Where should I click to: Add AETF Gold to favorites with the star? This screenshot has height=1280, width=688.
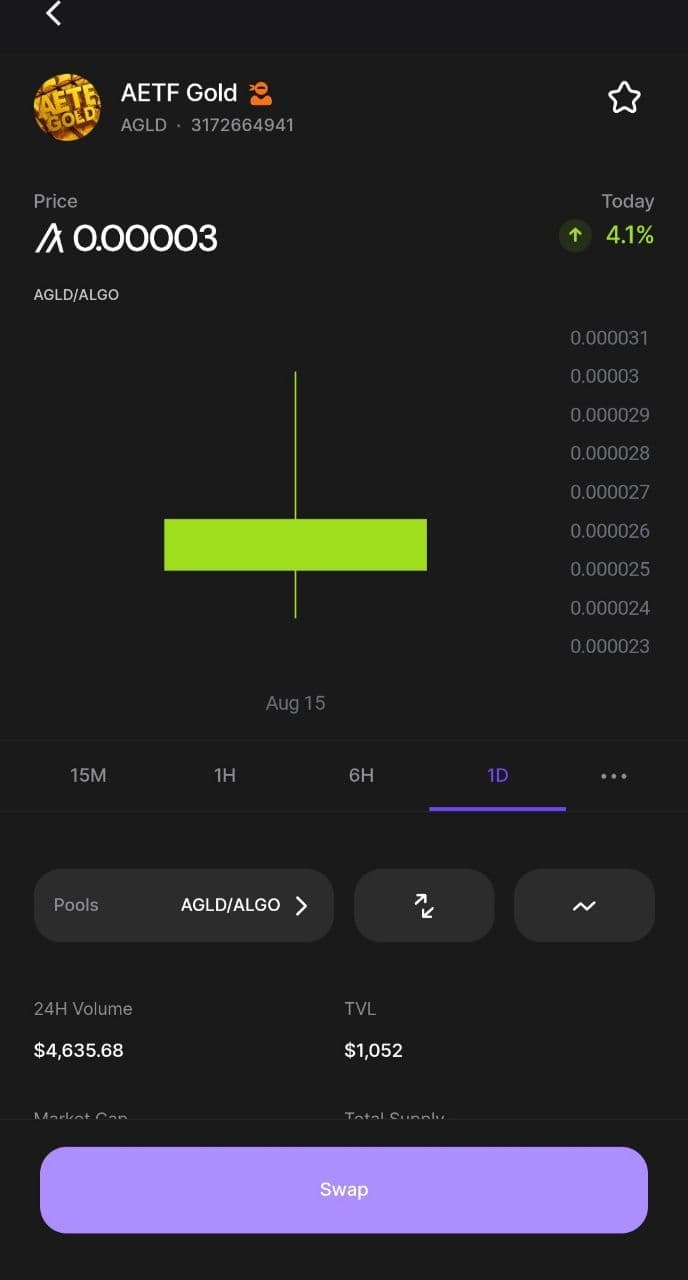624,98
